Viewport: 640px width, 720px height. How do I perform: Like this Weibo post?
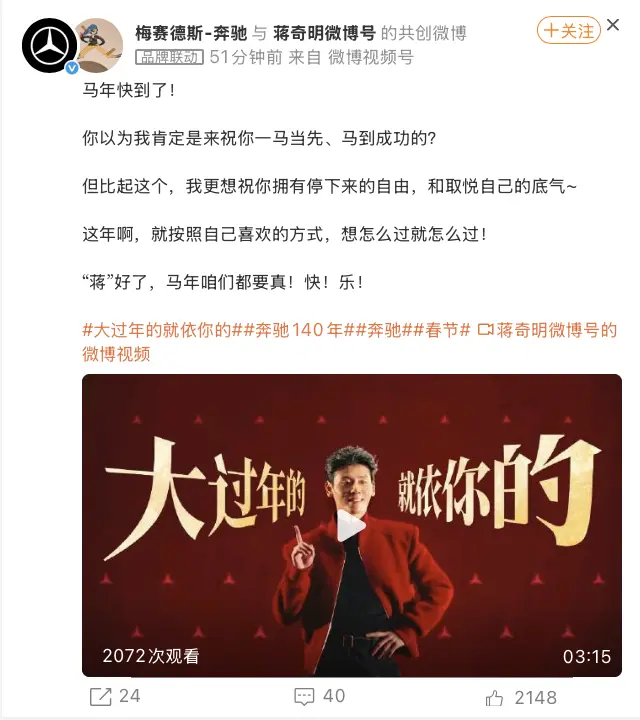pos(520,696)
